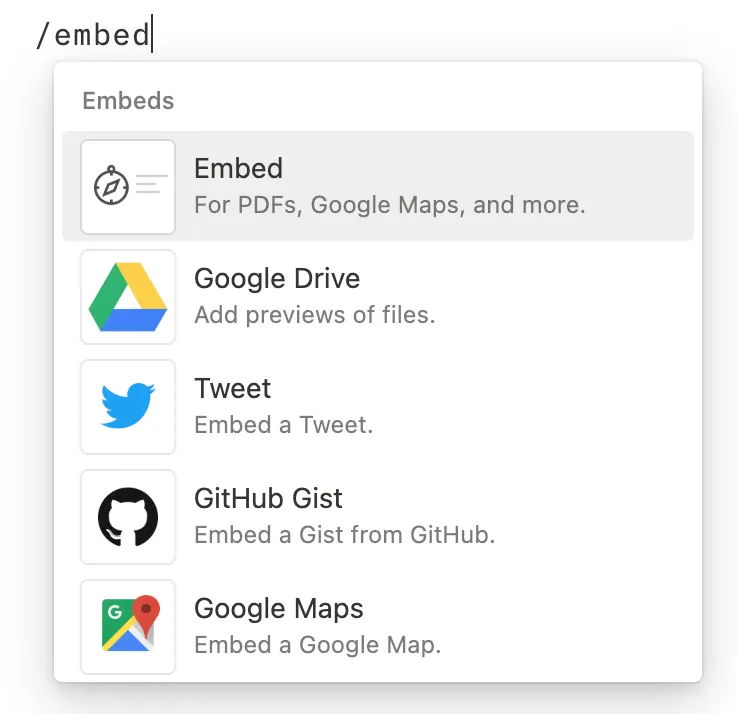Choose Google Drive embed

(378, 296)
